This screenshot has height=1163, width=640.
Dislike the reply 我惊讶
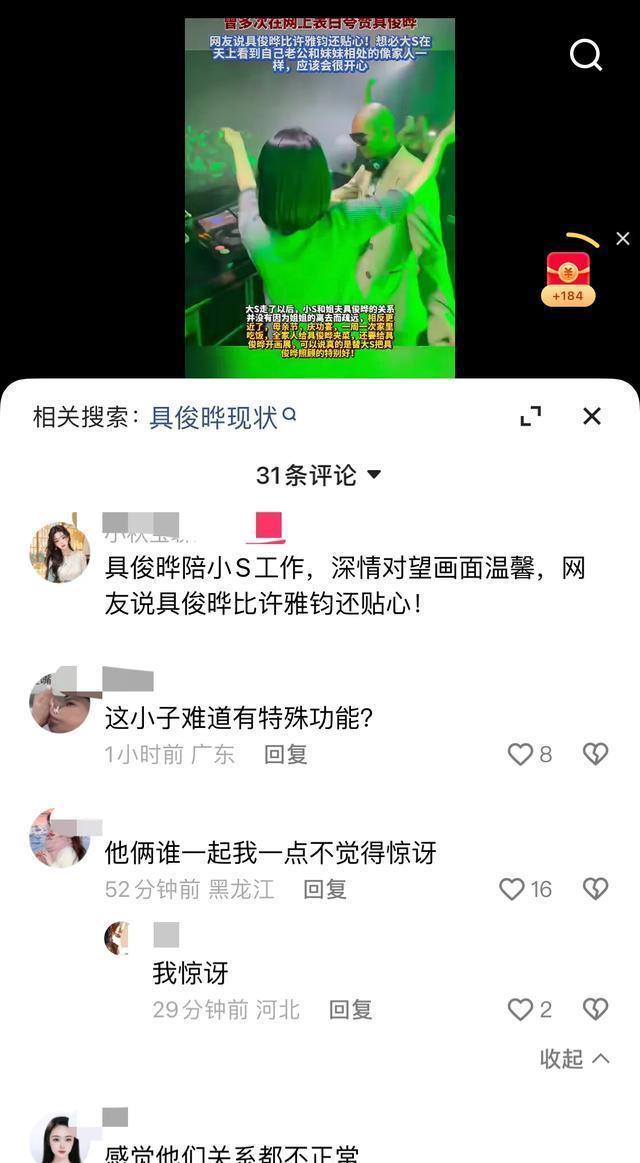595,1010
